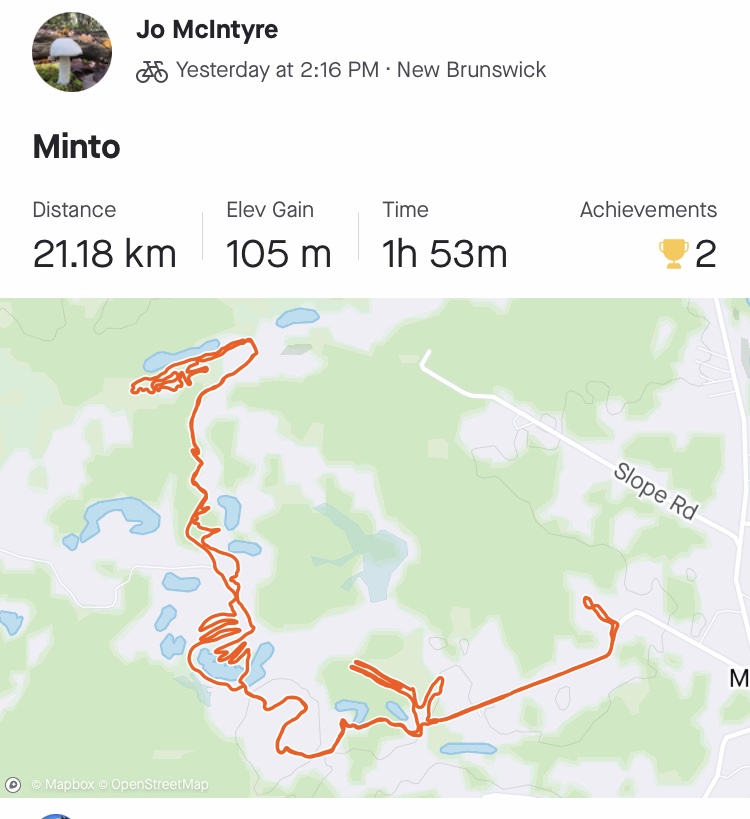
Task: Open the Minto activity title
Action: [x=77, y=147]
